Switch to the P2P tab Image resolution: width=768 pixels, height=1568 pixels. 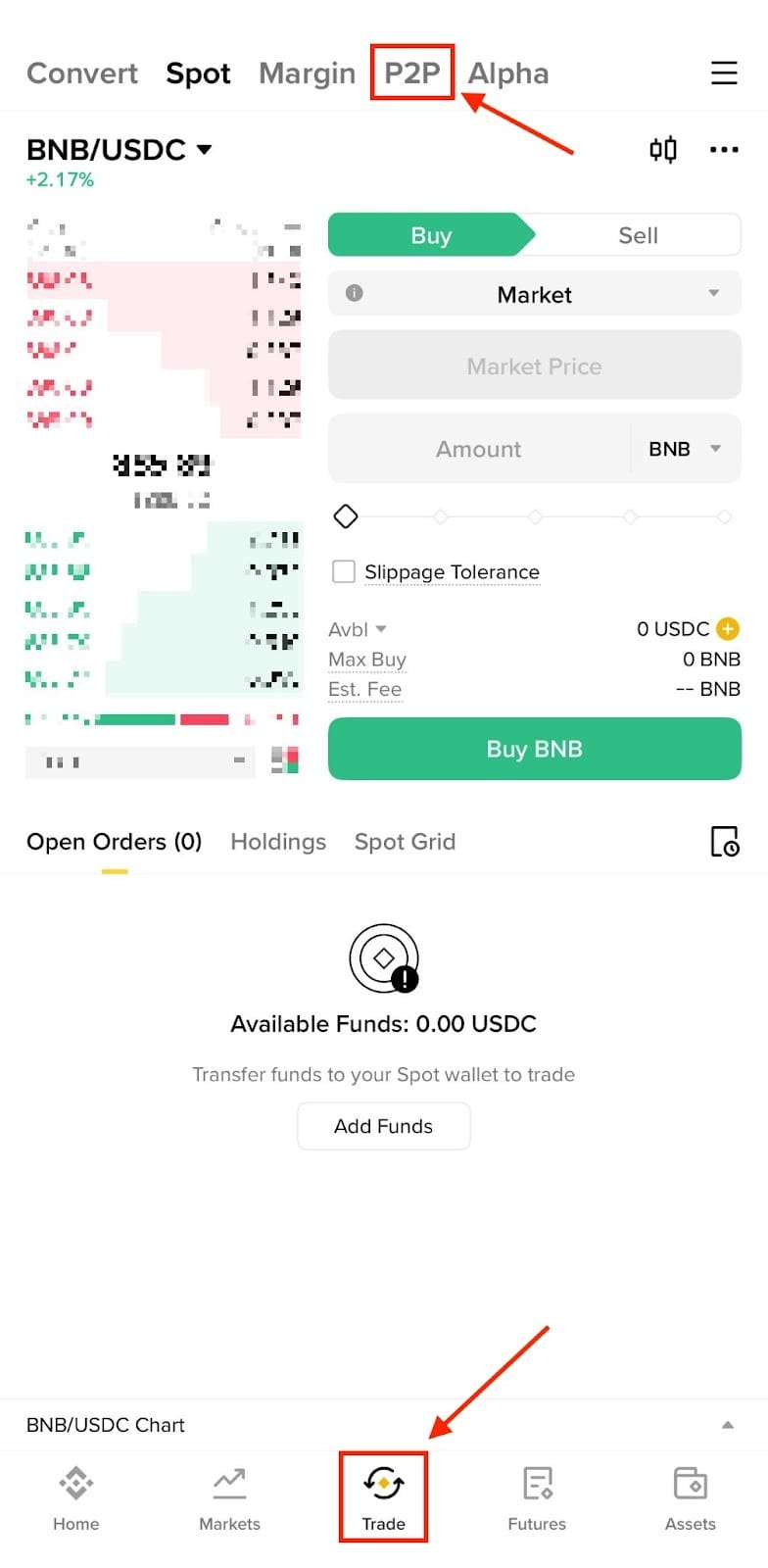point(412,73)
